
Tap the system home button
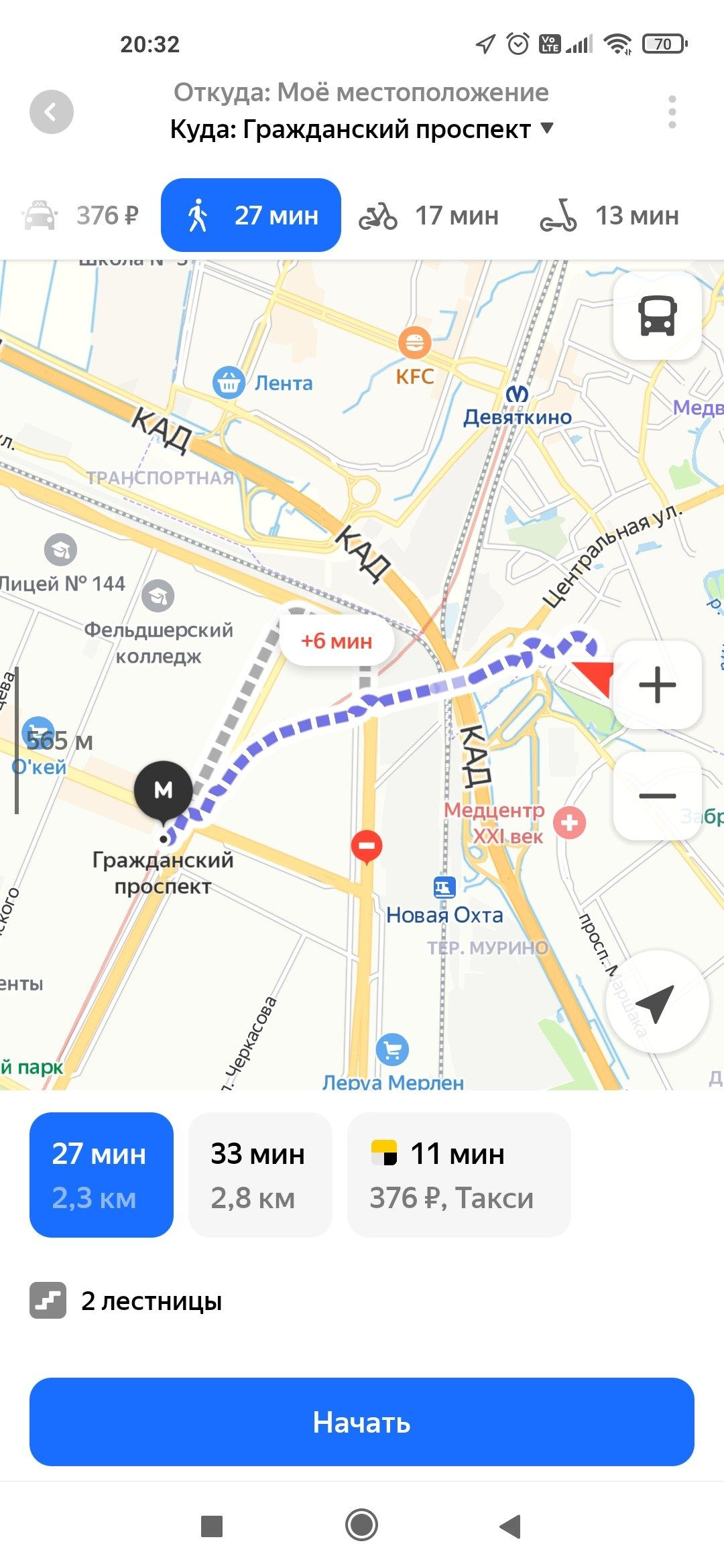tap(362, 1526)
